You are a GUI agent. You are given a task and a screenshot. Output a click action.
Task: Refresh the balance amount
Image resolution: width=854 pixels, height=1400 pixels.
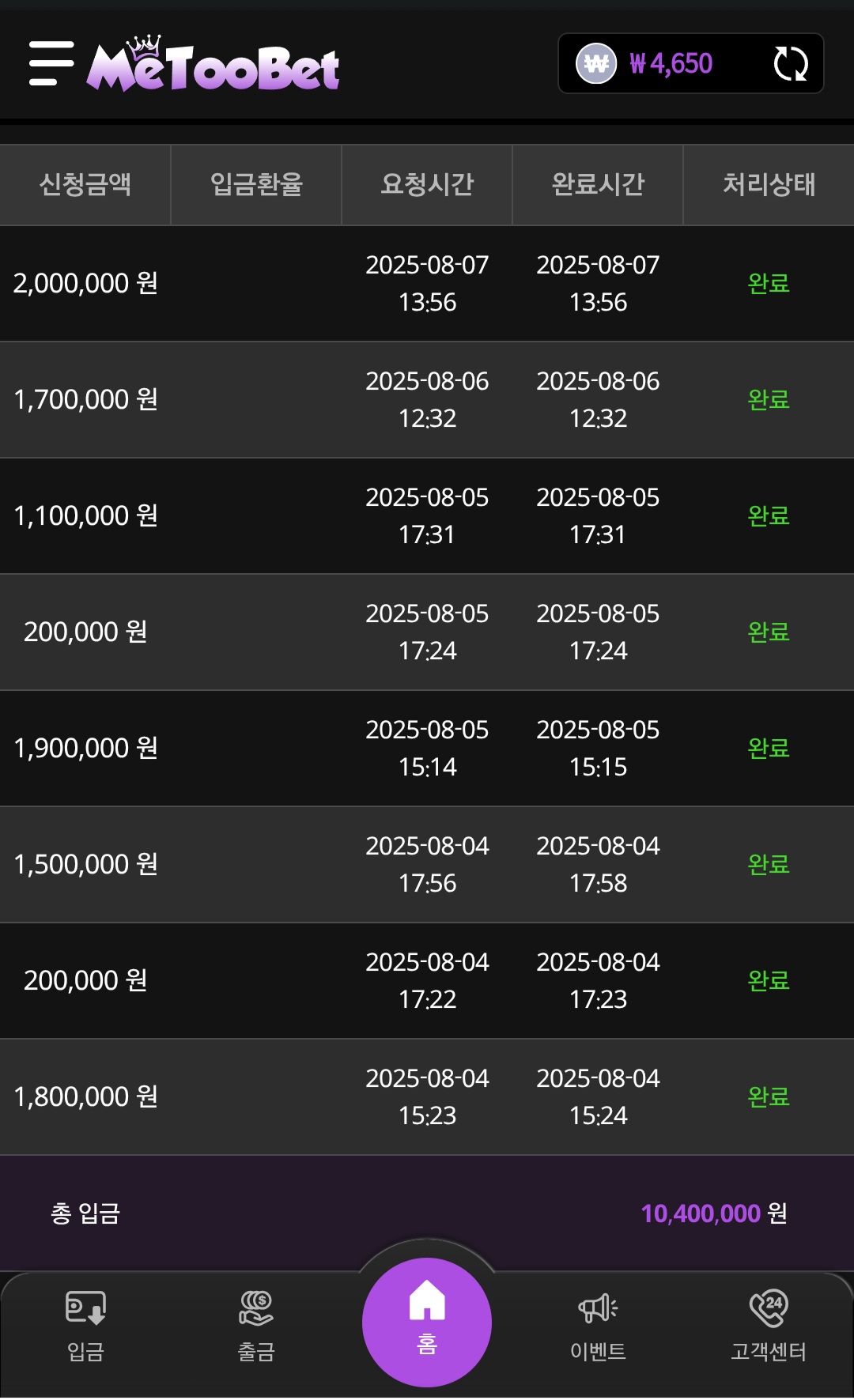pos(790,63)
